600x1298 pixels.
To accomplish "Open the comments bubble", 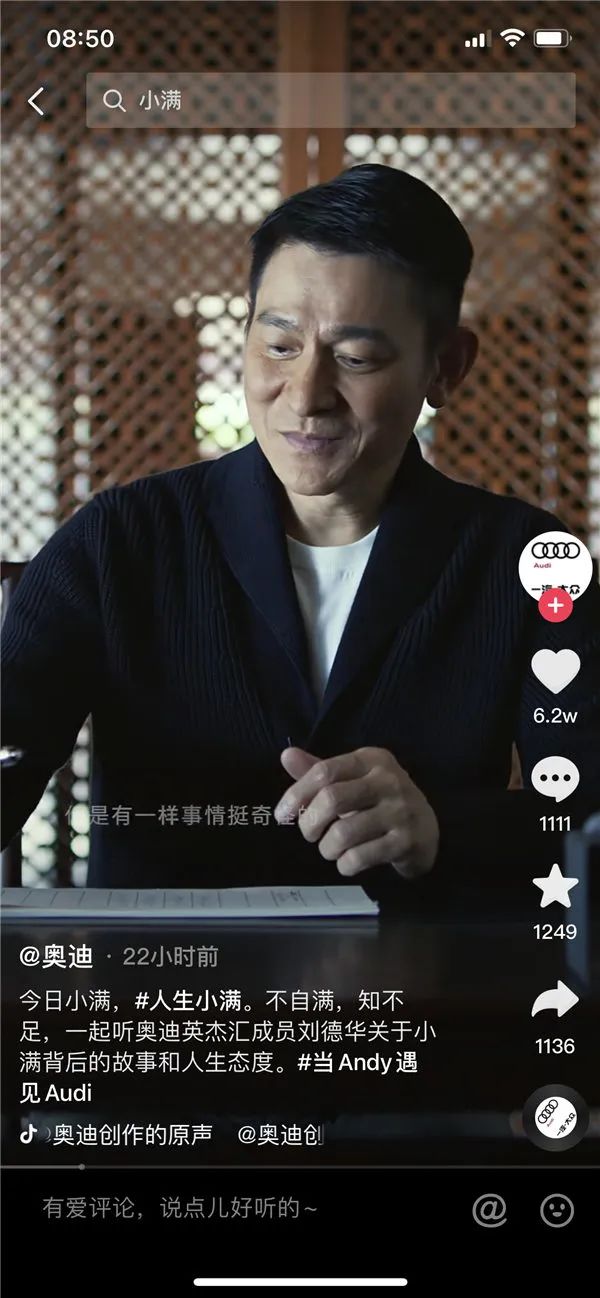I will click(x=555, y=780).
